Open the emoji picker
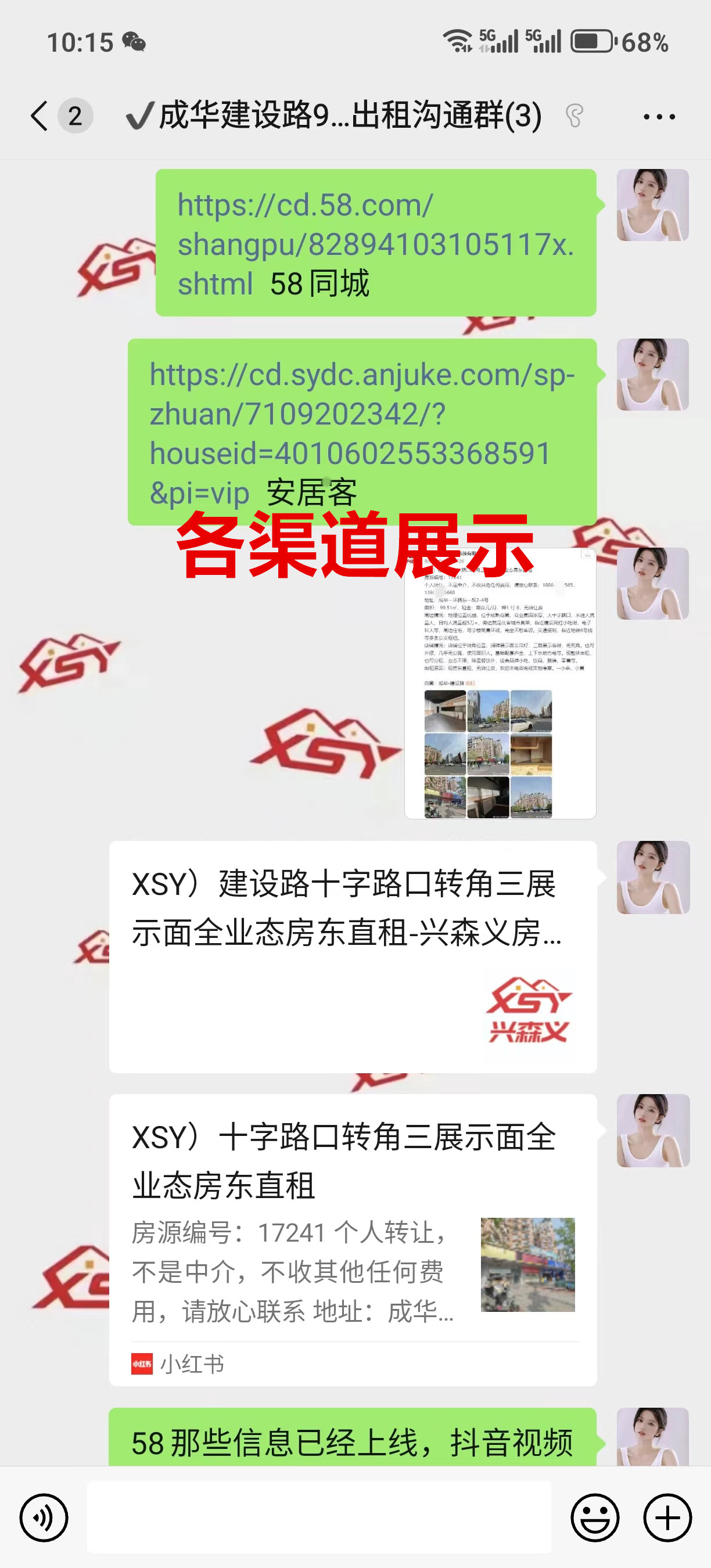 point(595,1517)
